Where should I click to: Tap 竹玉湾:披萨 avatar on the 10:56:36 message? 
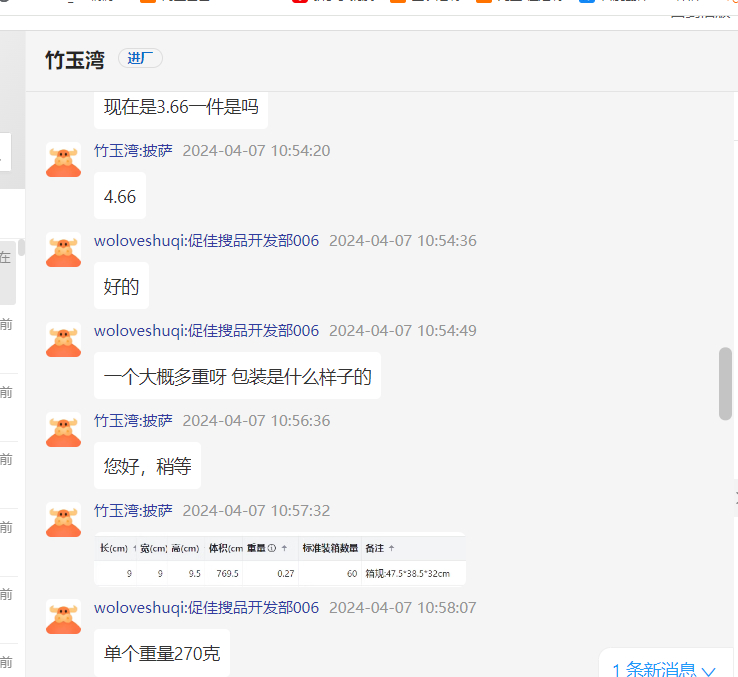point(63,430)
